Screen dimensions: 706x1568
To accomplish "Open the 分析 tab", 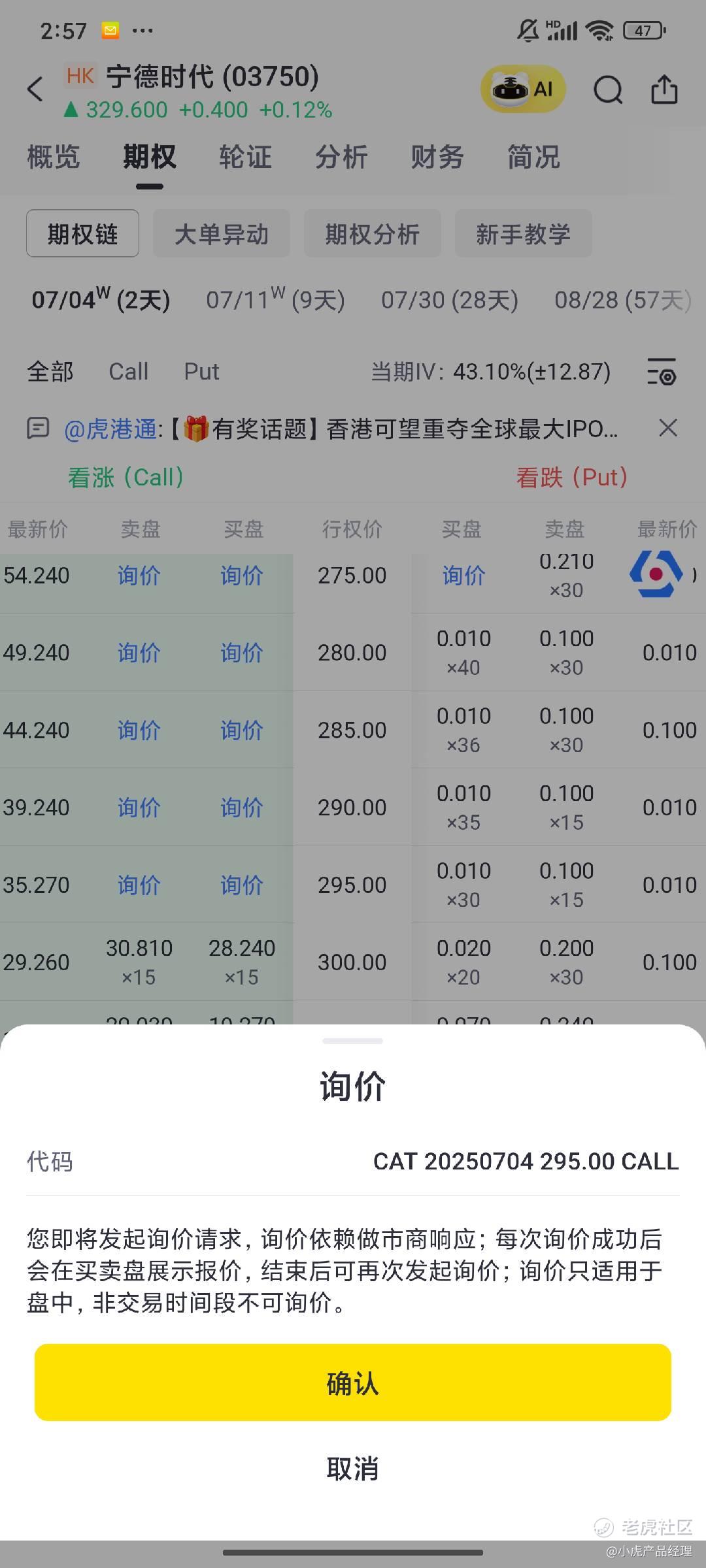I will click(x=341, y=157).
